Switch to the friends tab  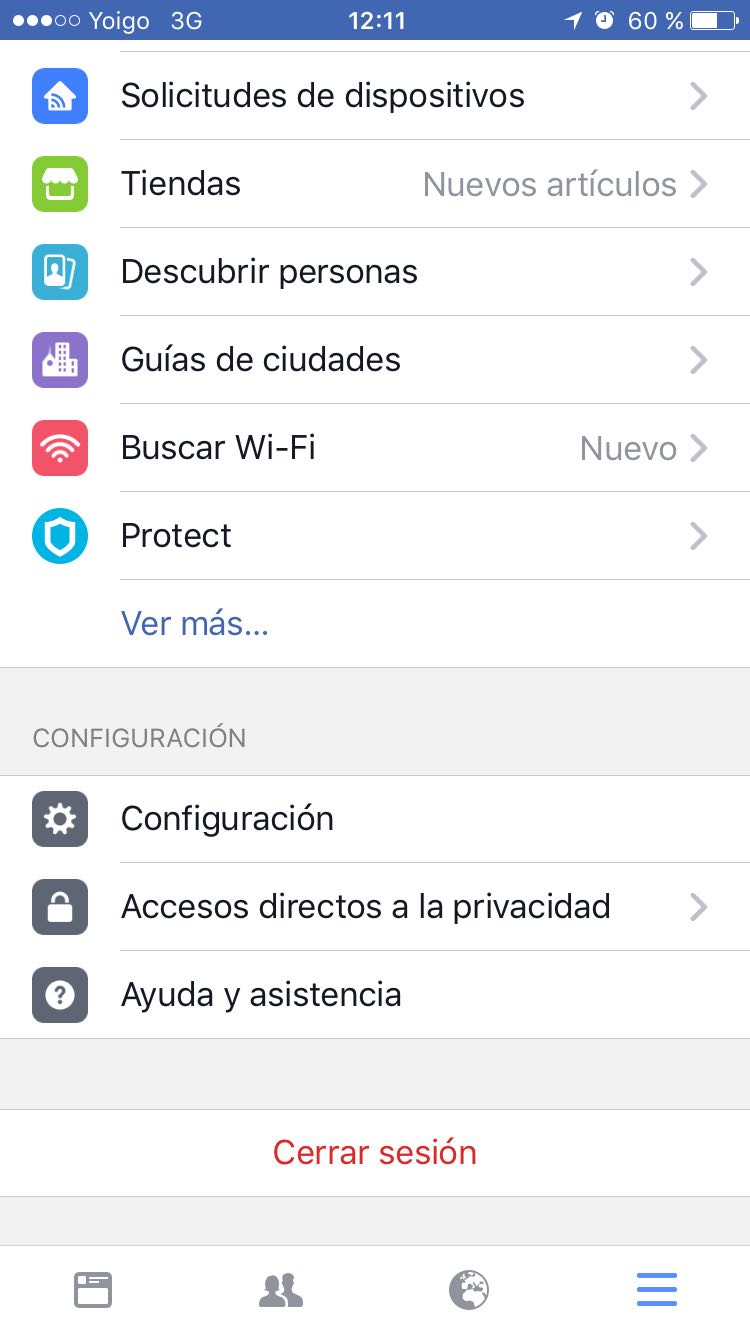(281, 1290)
